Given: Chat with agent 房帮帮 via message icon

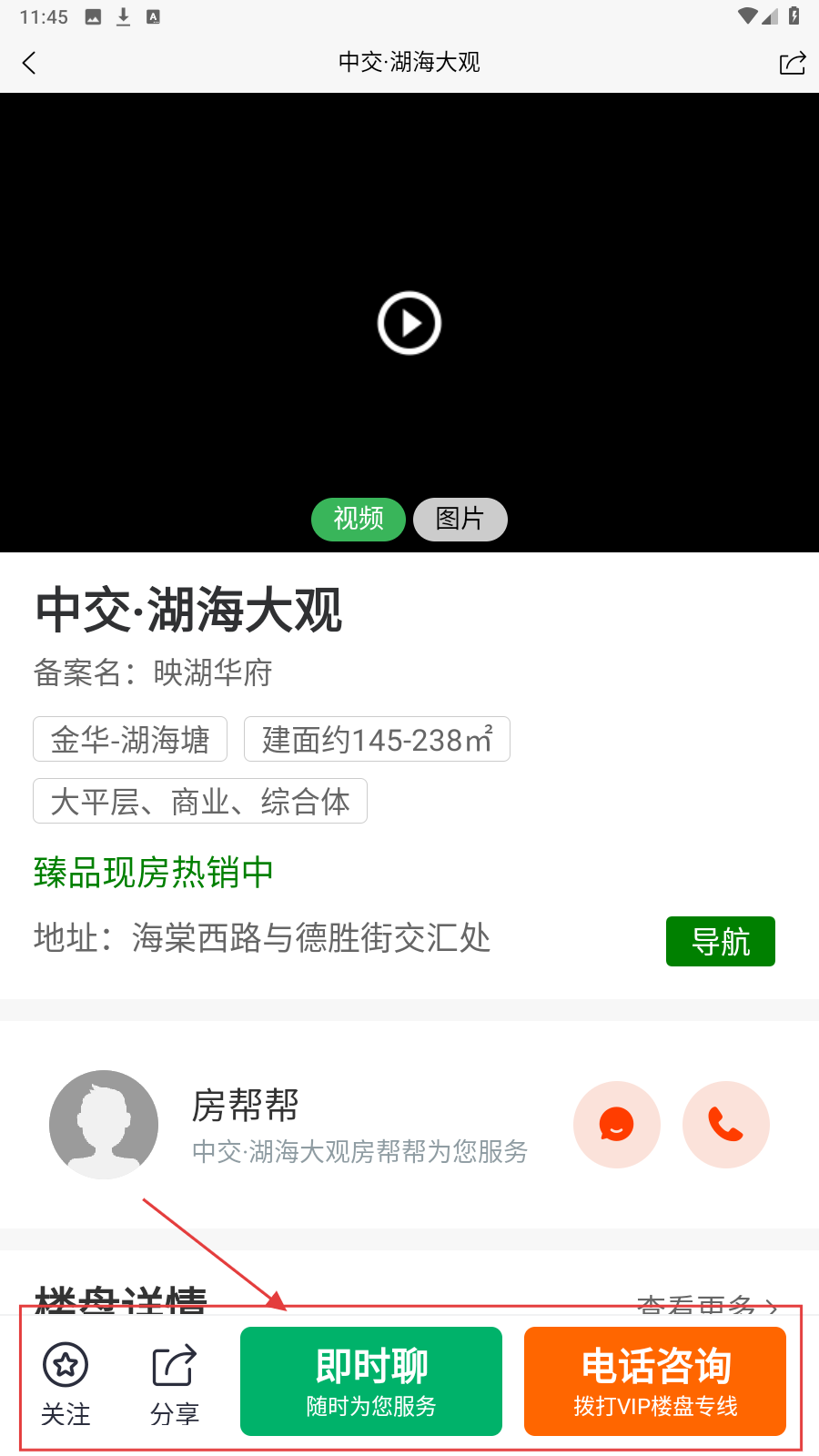Looking at the screenshot, I should click(x=616, y=1125).
